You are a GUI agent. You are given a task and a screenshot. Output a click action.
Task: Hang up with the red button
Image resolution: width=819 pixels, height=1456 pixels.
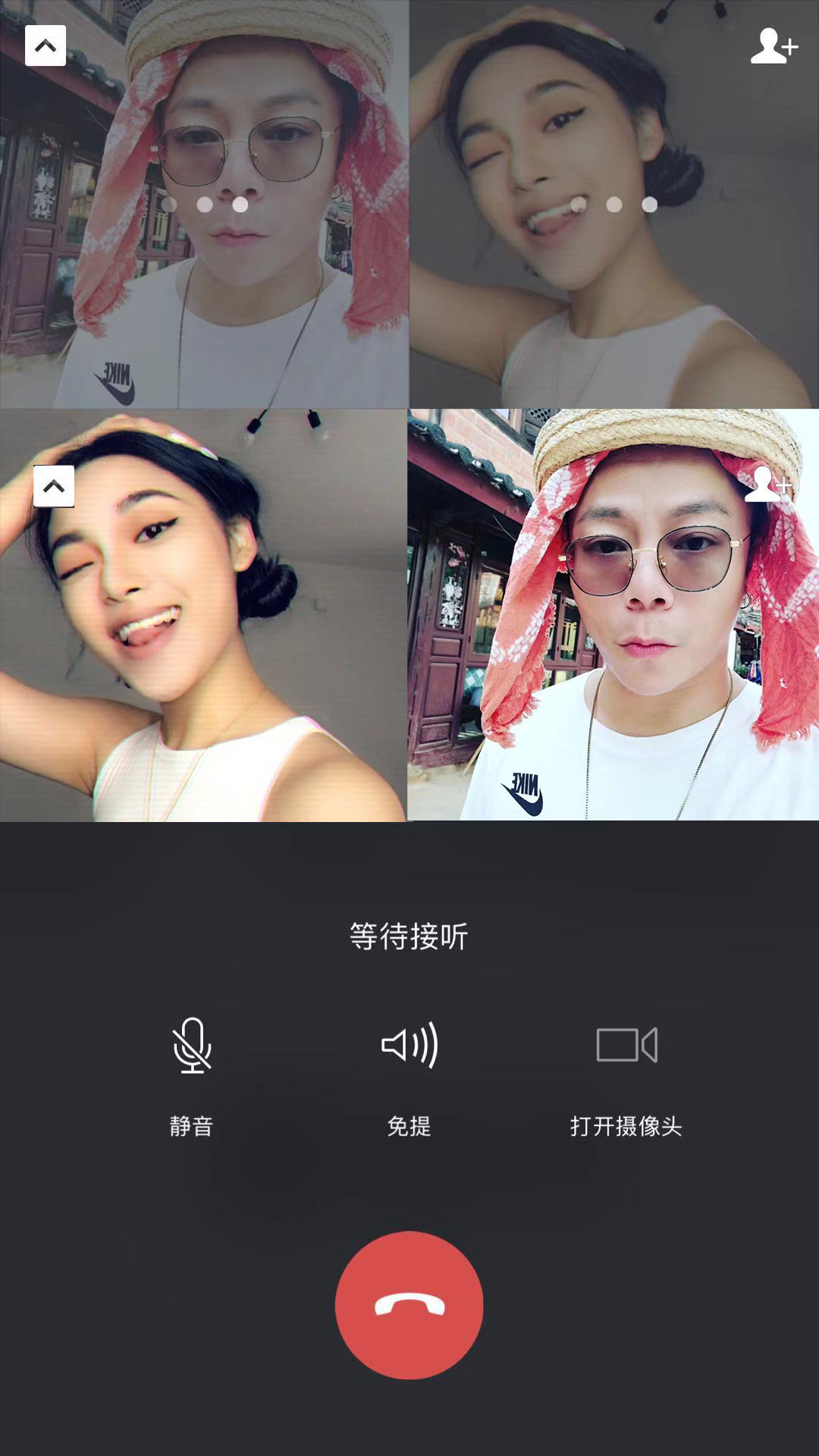pos(409,1304)
